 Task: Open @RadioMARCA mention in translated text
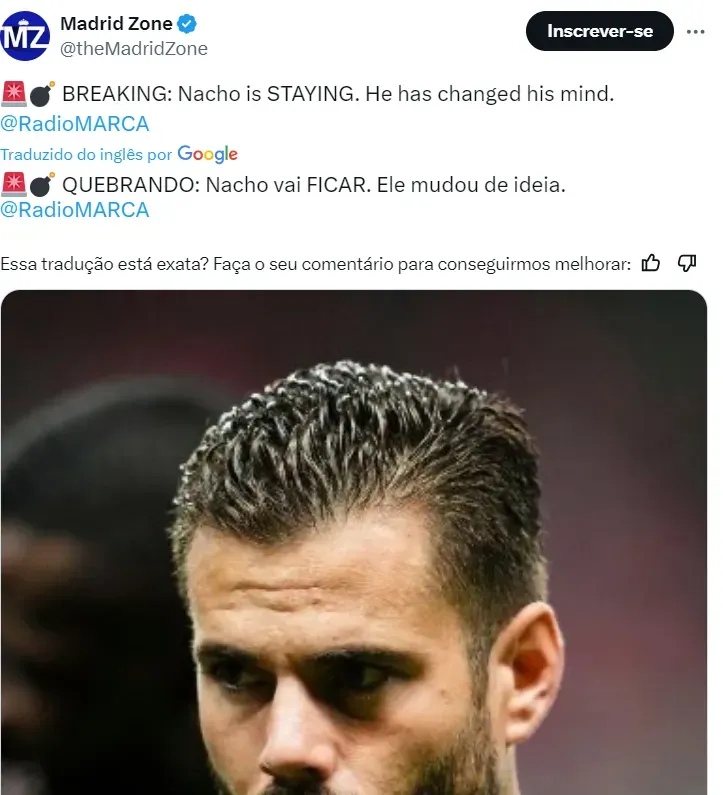75,210
